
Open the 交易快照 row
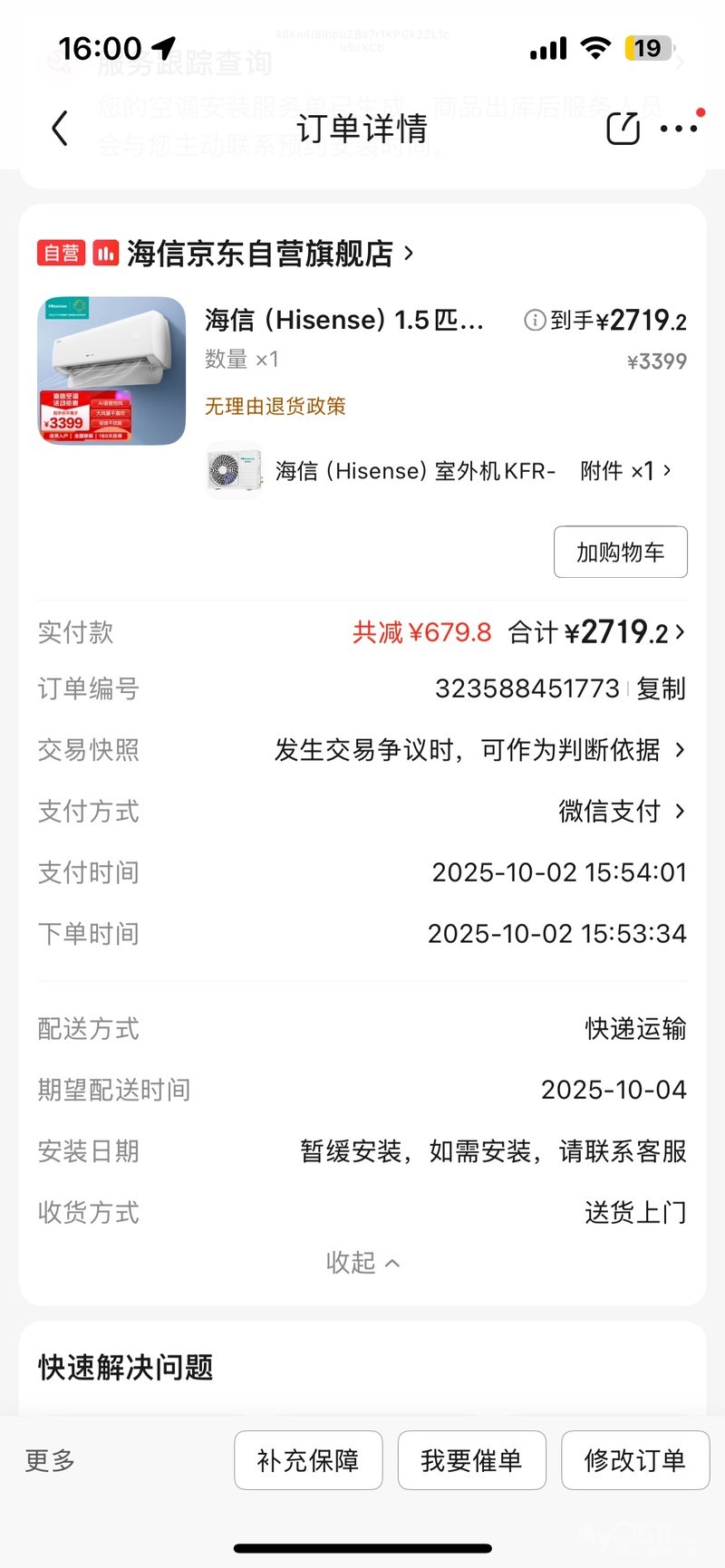[x=479, y=750]
